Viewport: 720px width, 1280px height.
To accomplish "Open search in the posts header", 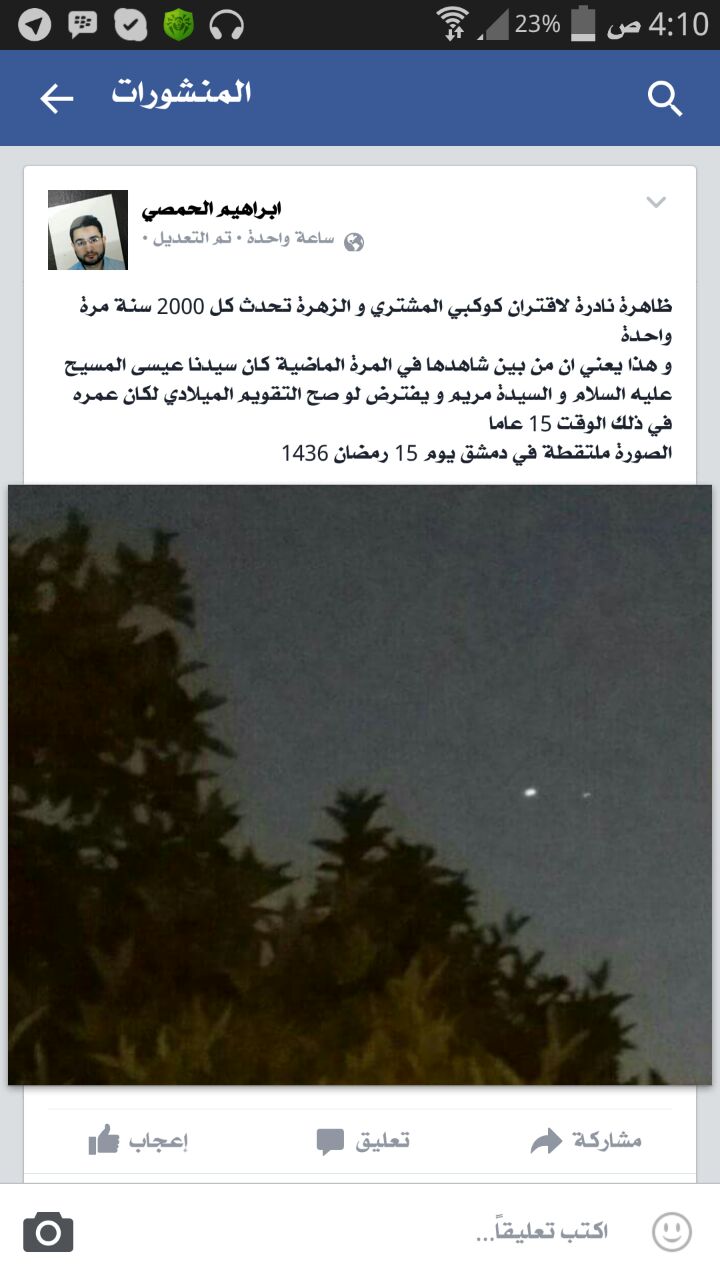I will [x=664, y=98].
